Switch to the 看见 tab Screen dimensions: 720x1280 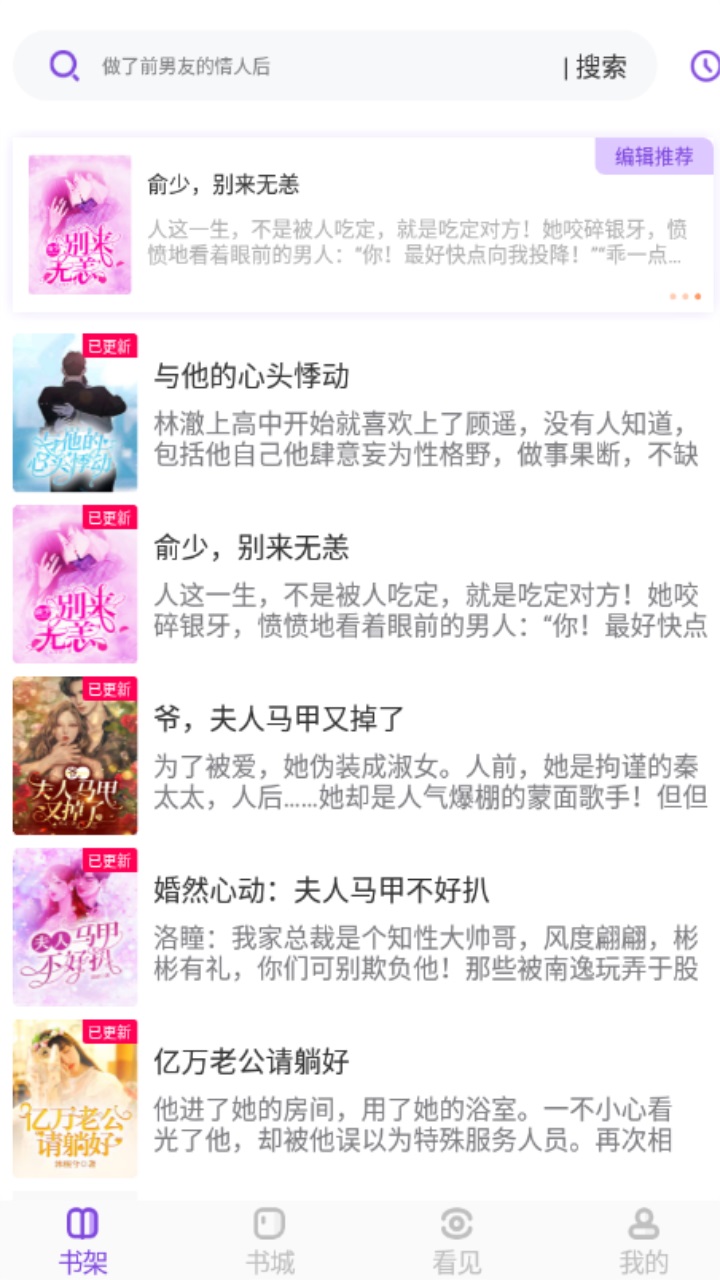(456, 1240)
